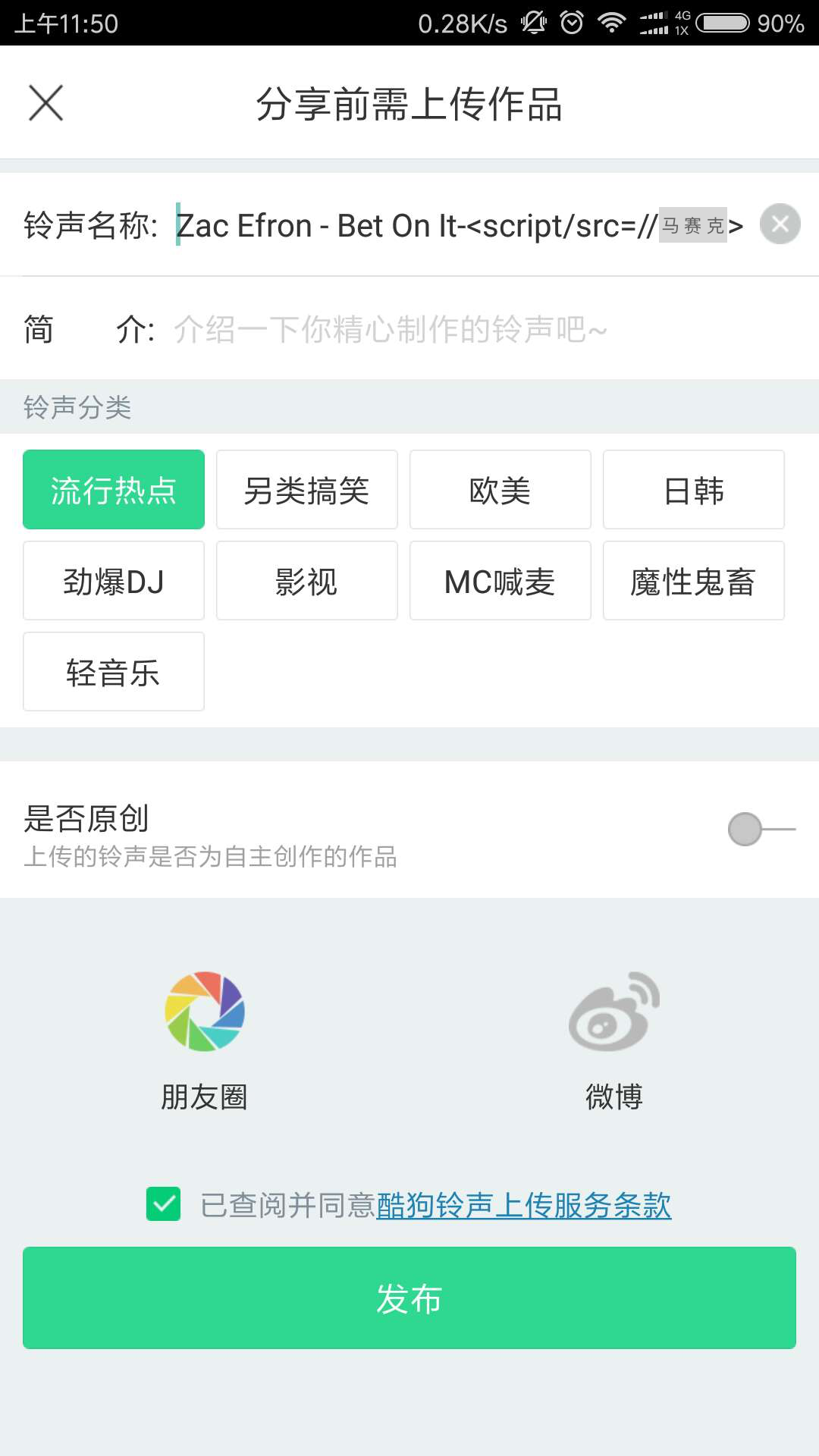
Task: Select the 轻音乐 category
Action: [x=114, y=671]
